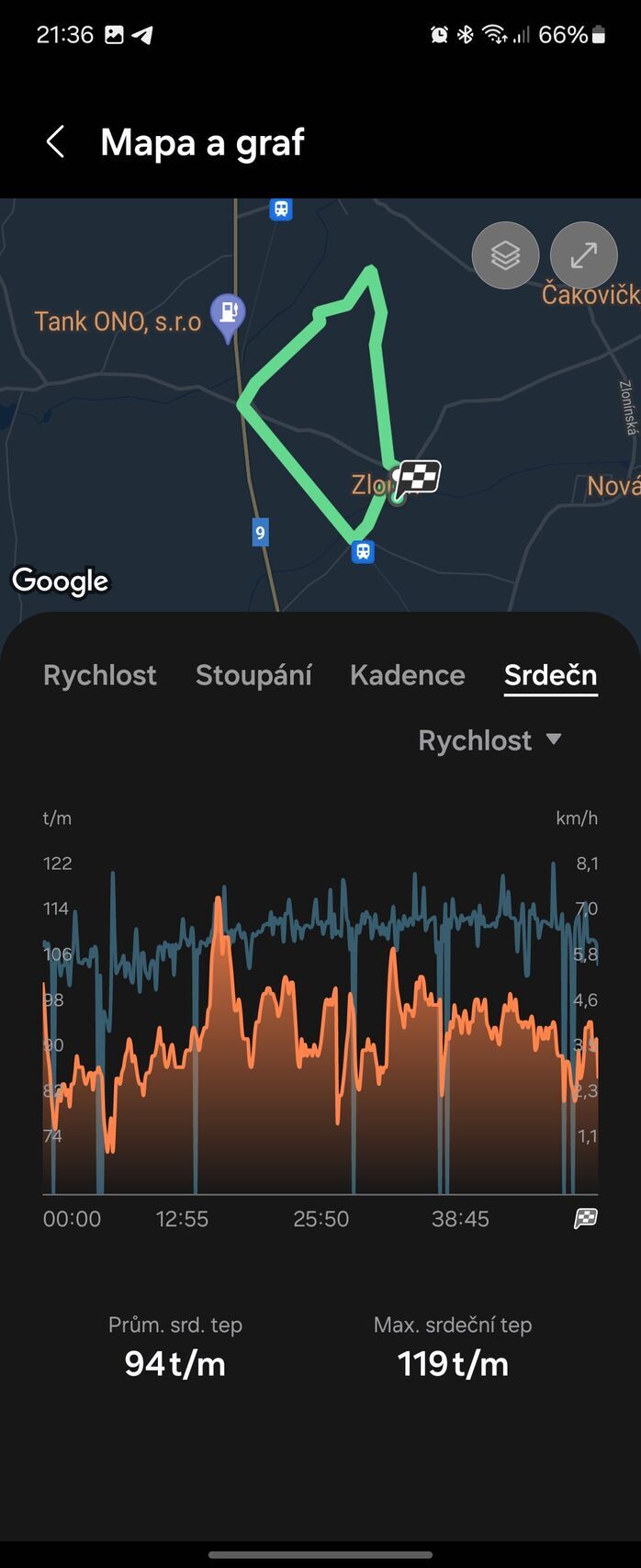Tap the Tank ONO gas station pin
This screenshot has width=641, height=1568.
(x=228, y=314)
